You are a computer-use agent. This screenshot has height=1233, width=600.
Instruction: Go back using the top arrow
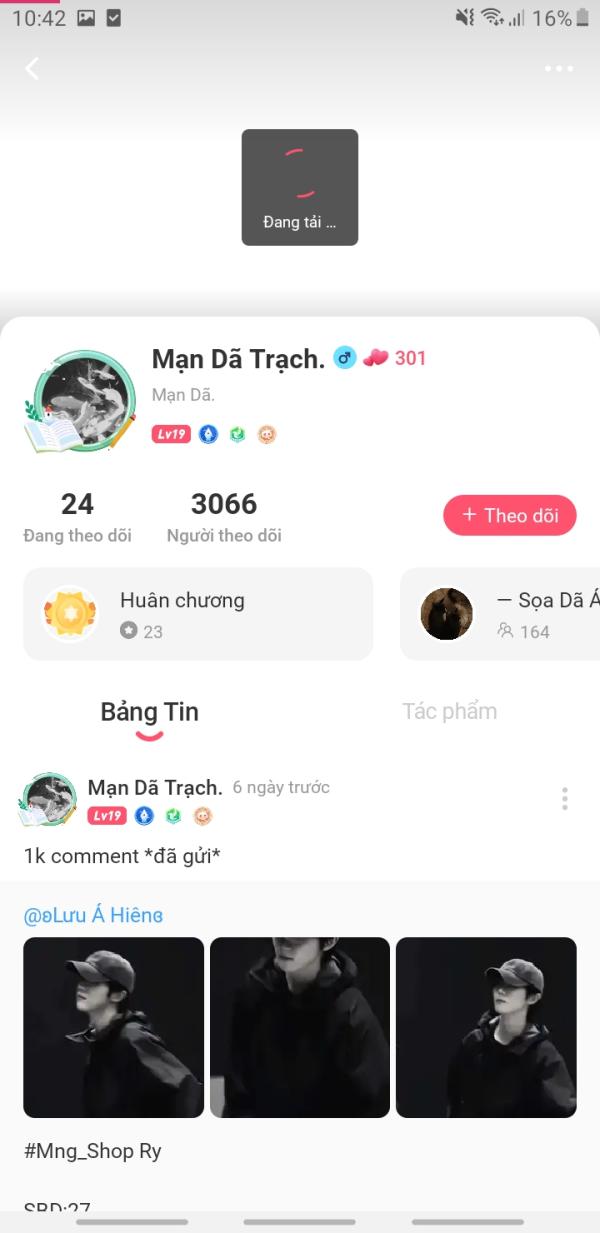click(x=32, y=68)
